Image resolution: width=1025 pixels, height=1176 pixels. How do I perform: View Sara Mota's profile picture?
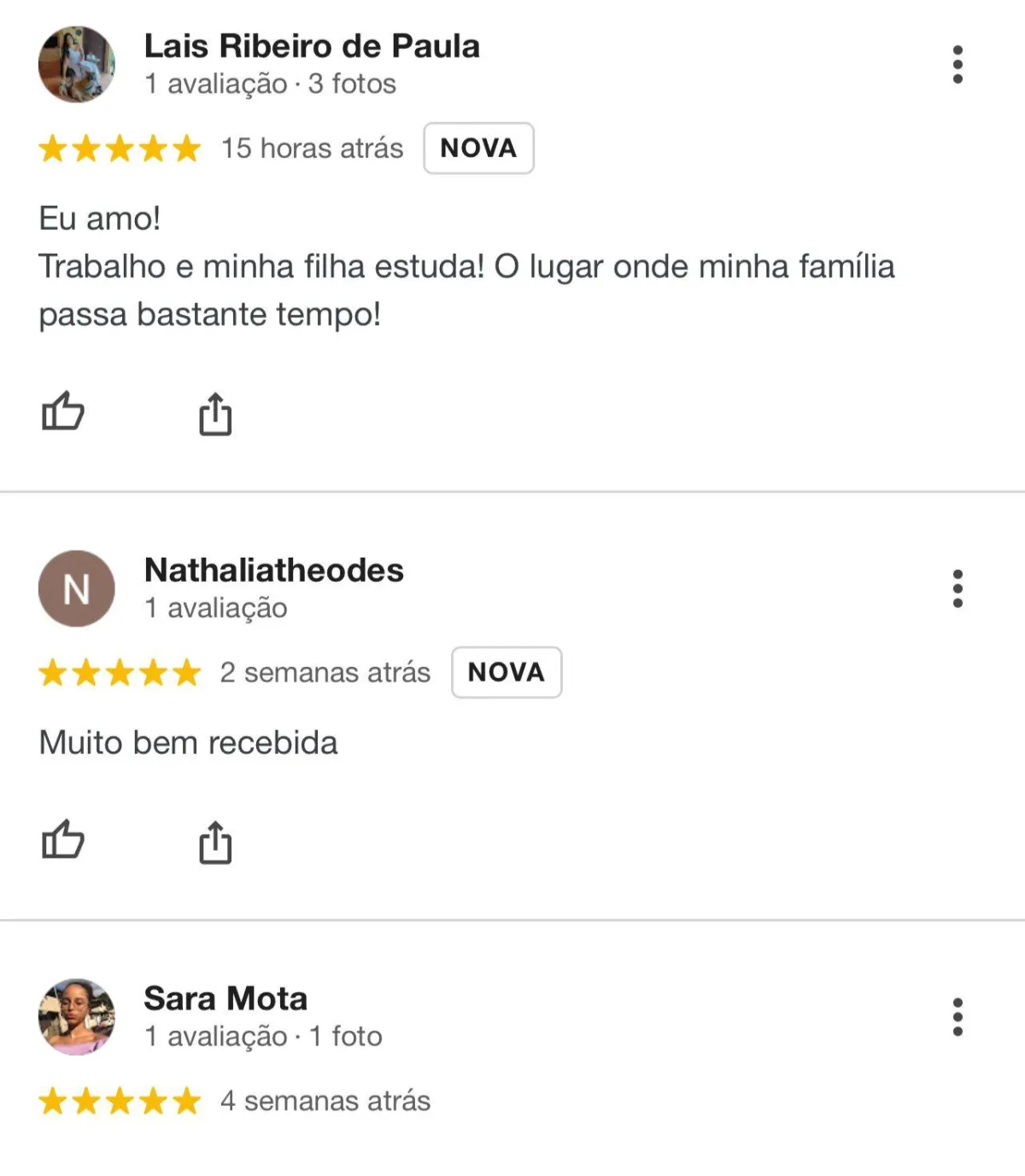tap(77, 1017)
